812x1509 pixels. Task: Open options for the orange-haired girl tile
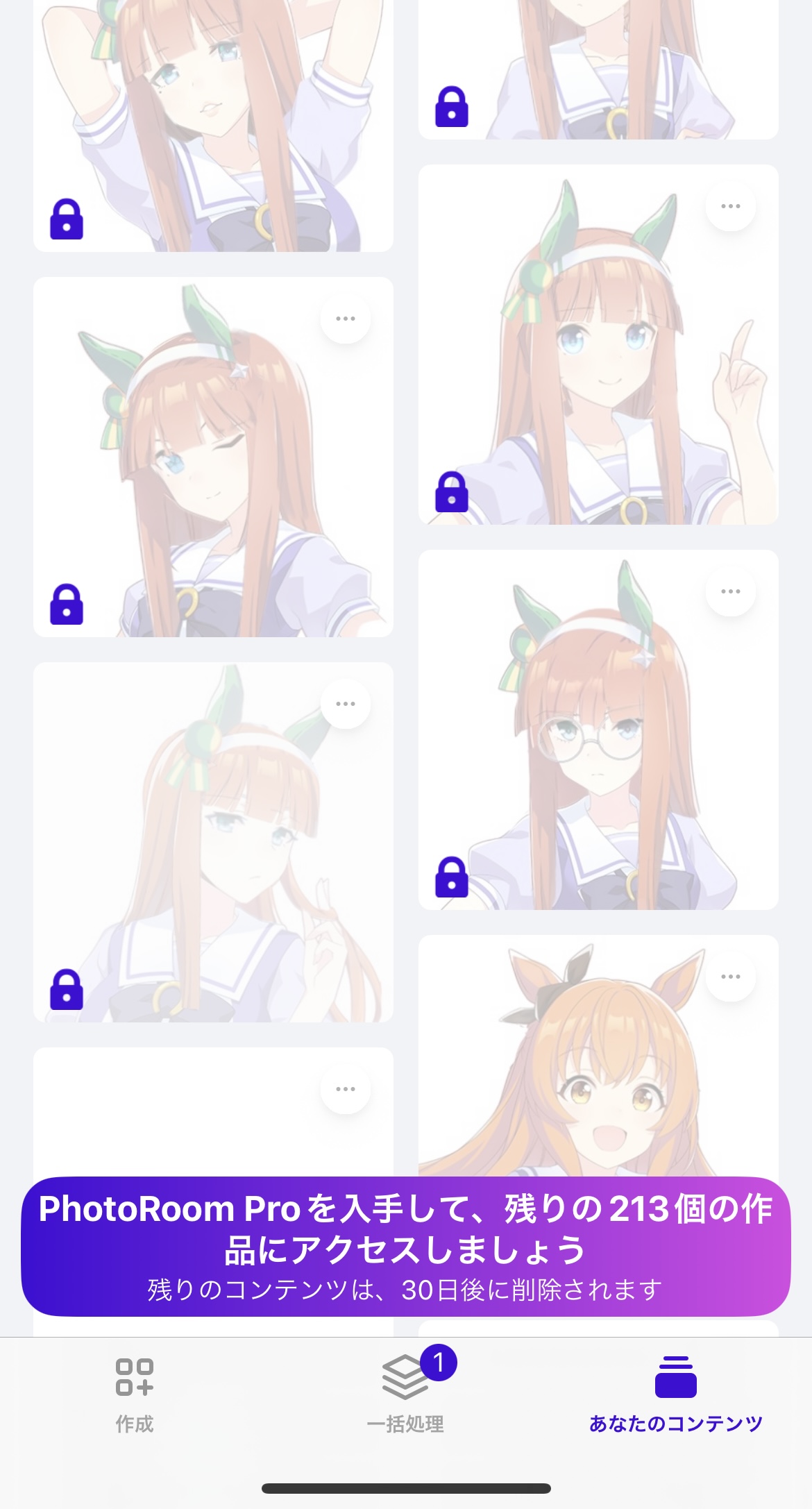[731, 977]
